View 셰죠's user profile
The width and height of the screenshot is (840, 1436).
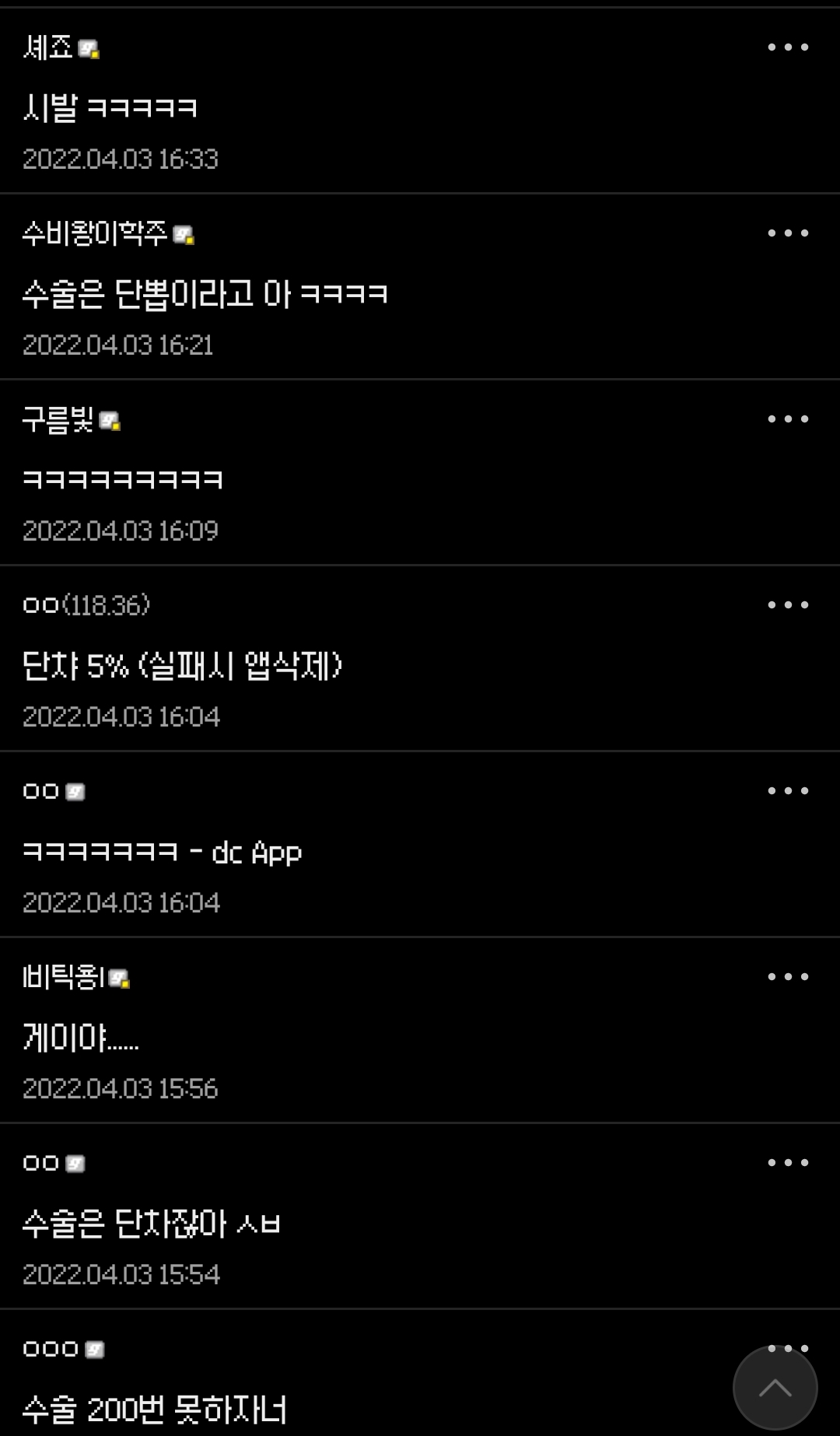pos(48,48)
